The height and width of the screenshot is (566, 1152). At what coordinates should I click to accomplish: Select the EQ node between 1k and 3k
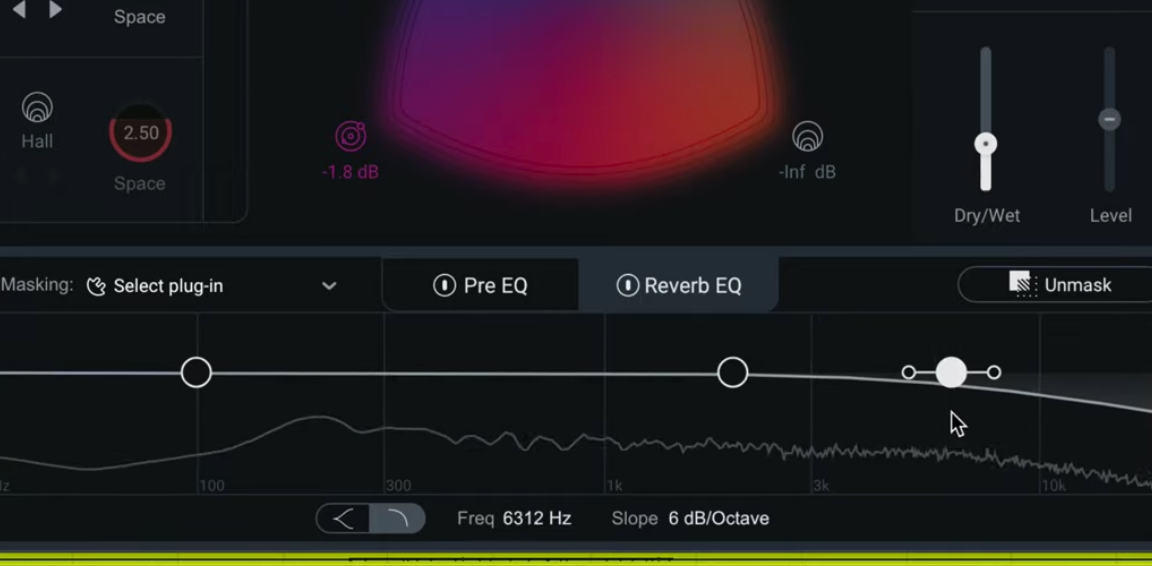(733, 373)
